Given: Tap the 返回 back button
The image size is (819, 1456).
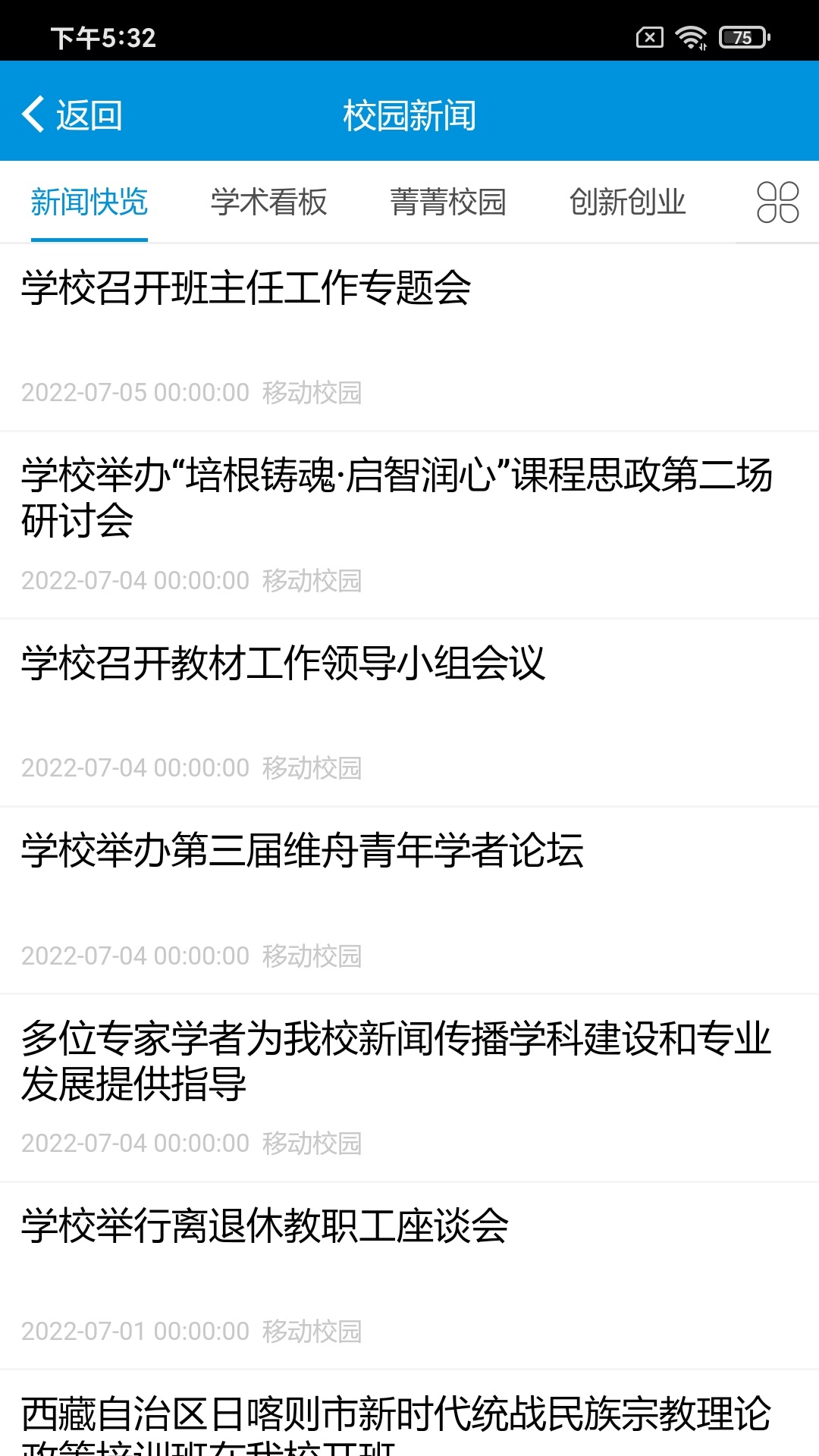Looking at the screenshot, I should coord(72,115).
